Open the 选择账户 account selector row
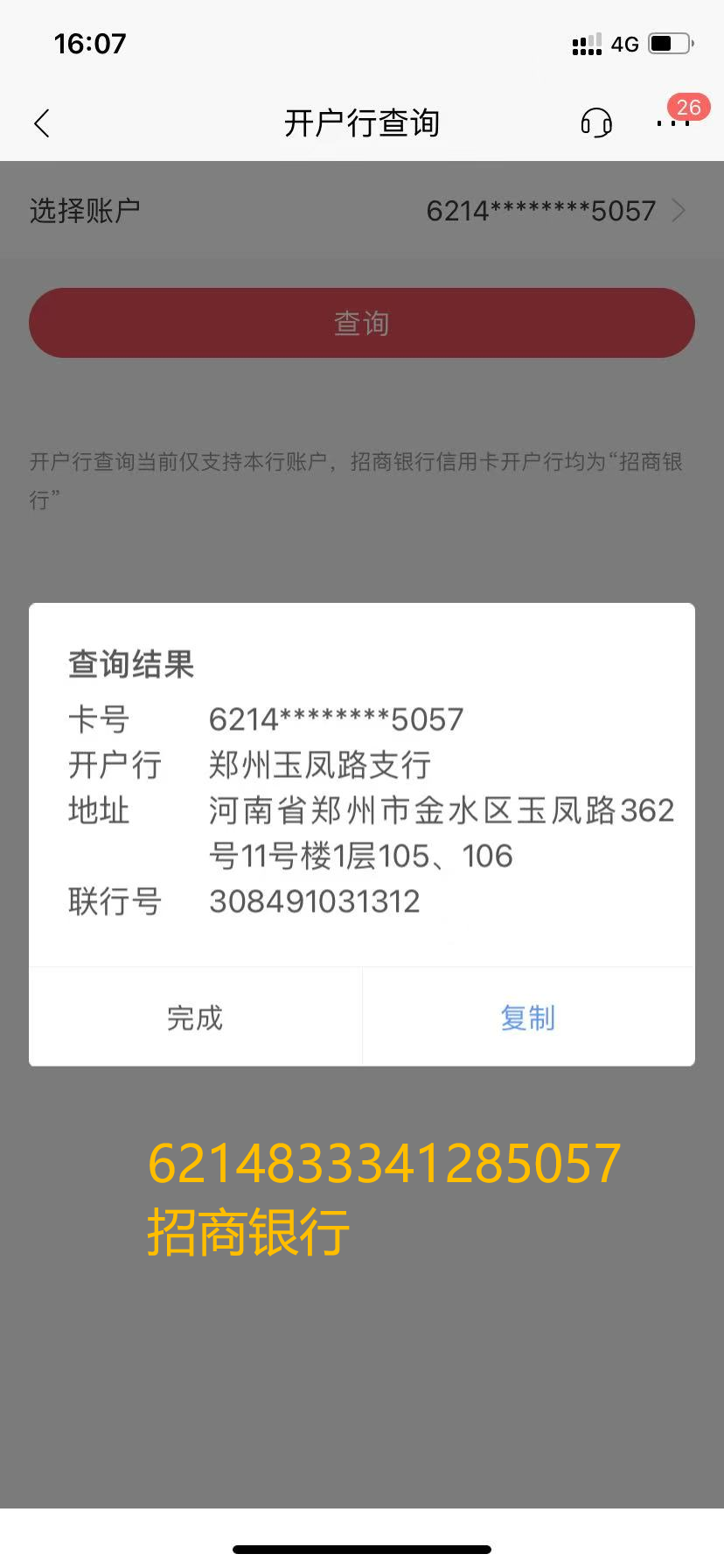Image resolution: width=724 pixels, height=1568 pixels. click(362, 211)
